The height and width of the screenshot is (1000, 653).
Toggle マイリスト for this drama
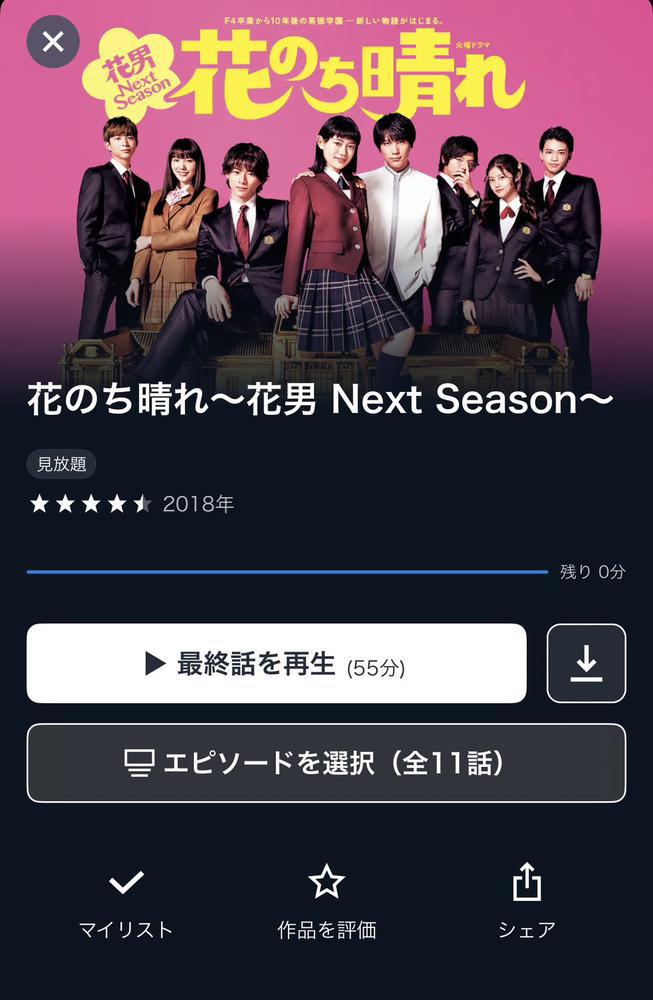126,901
